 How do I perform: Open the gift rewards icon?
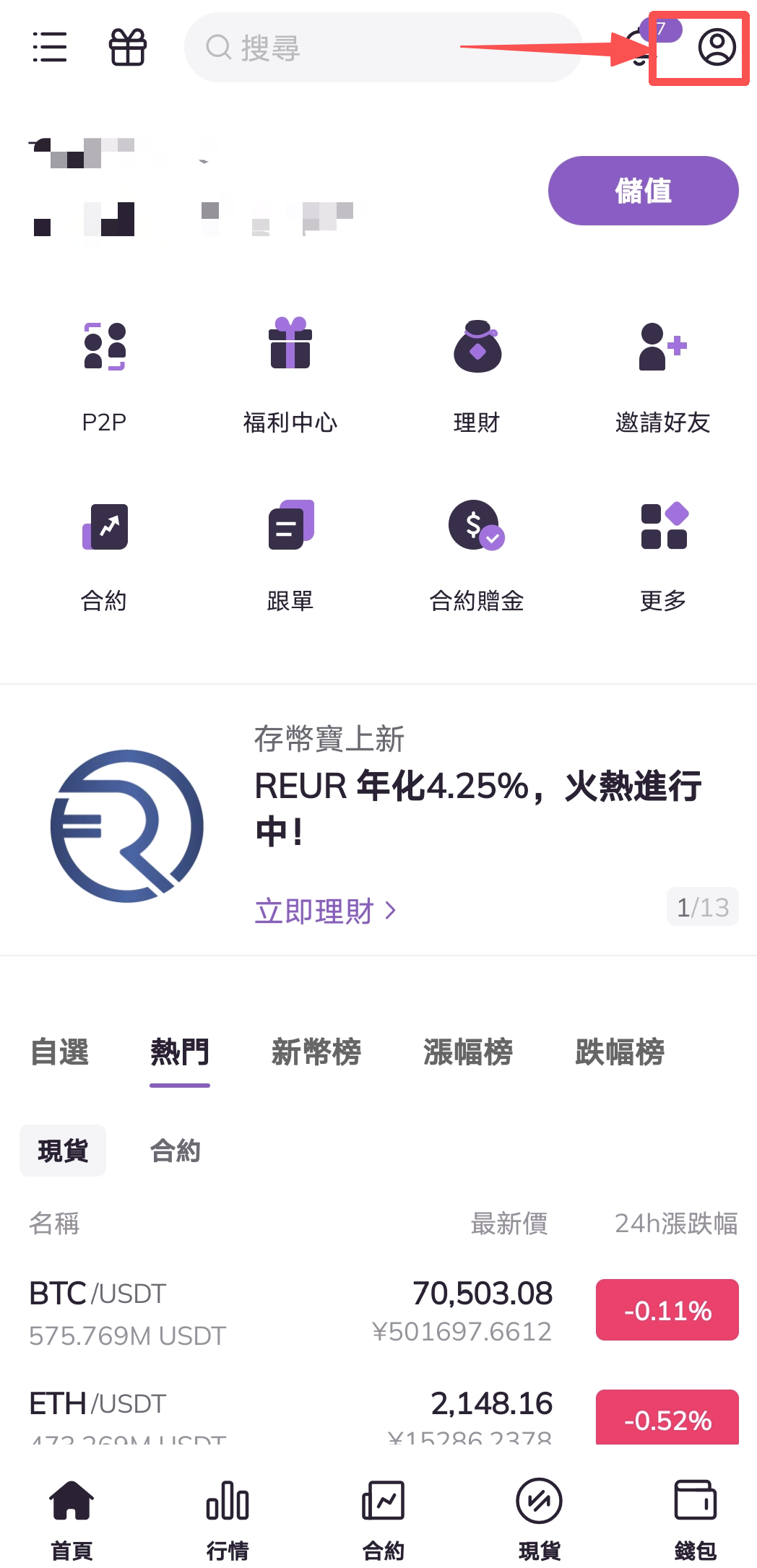[x=128, y=47]
